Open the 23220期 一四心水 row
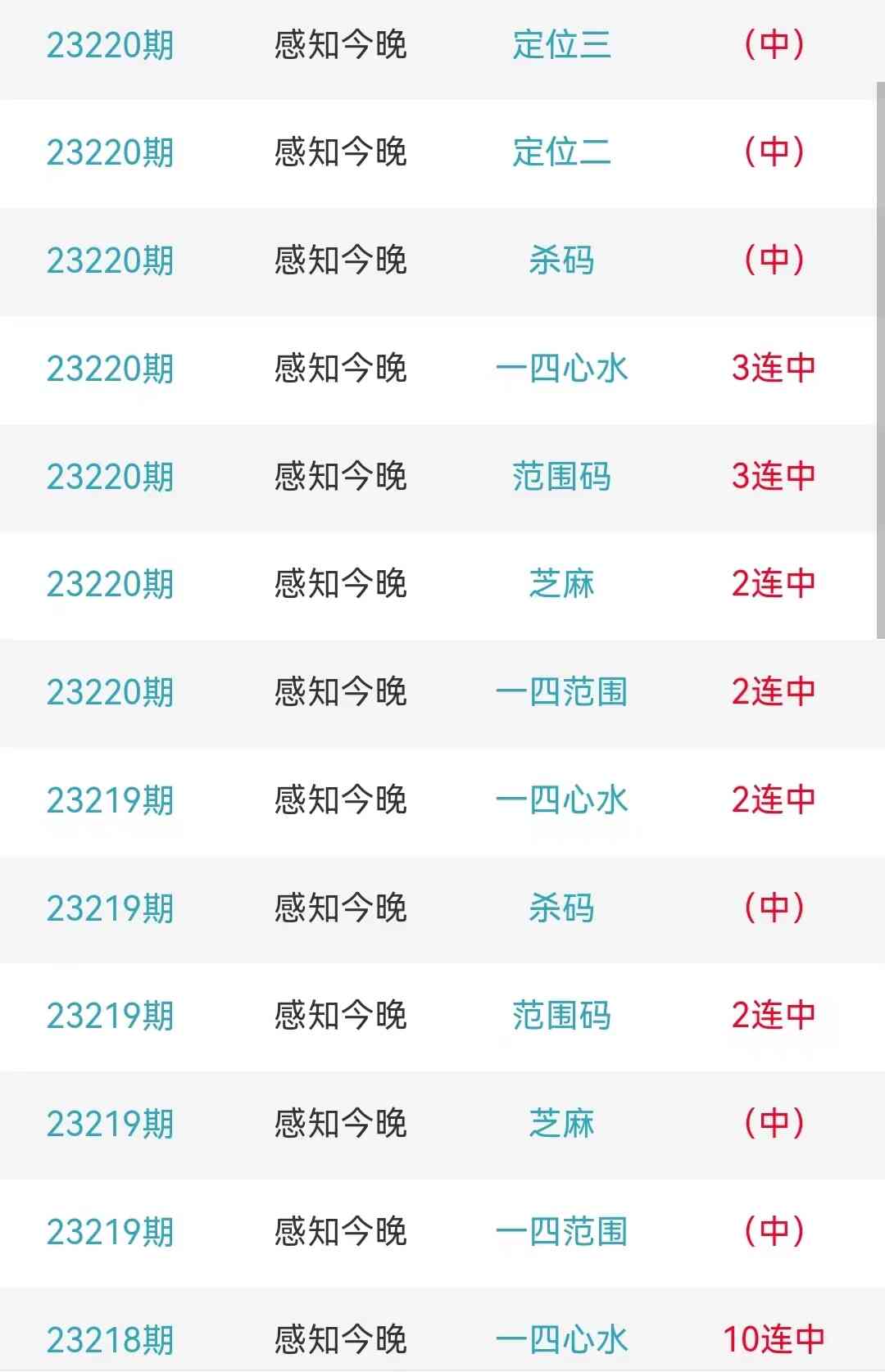 561,369
